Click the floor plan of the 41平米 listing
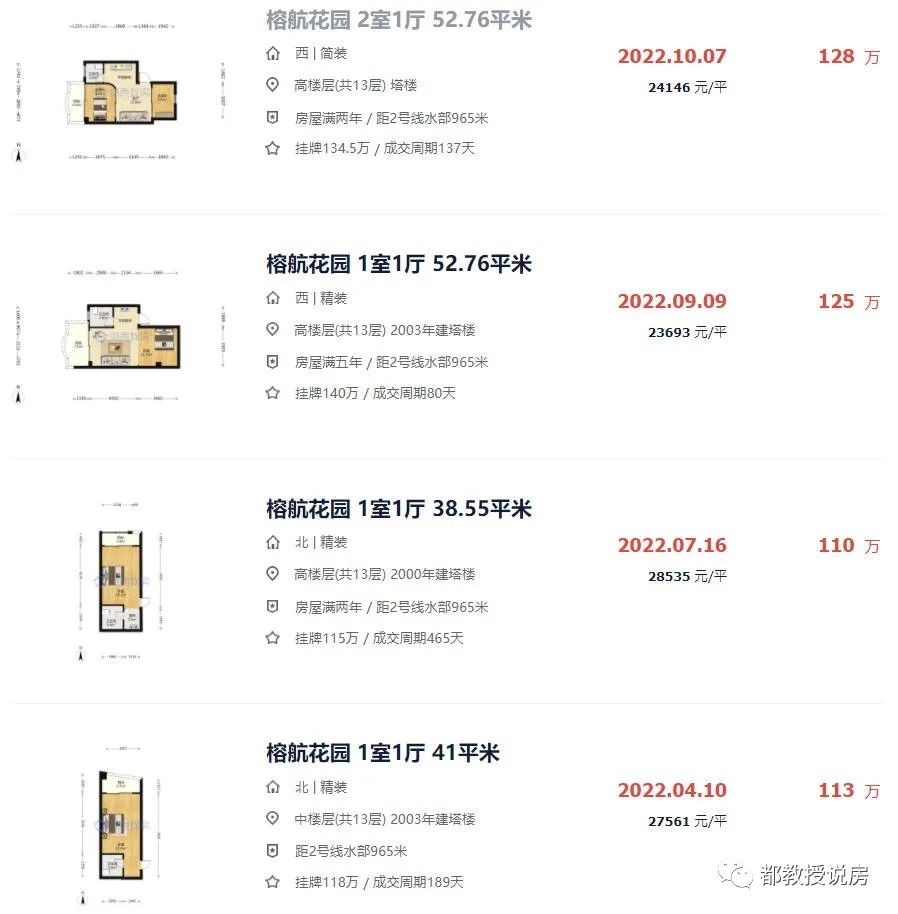 click(x=123, y=827)
